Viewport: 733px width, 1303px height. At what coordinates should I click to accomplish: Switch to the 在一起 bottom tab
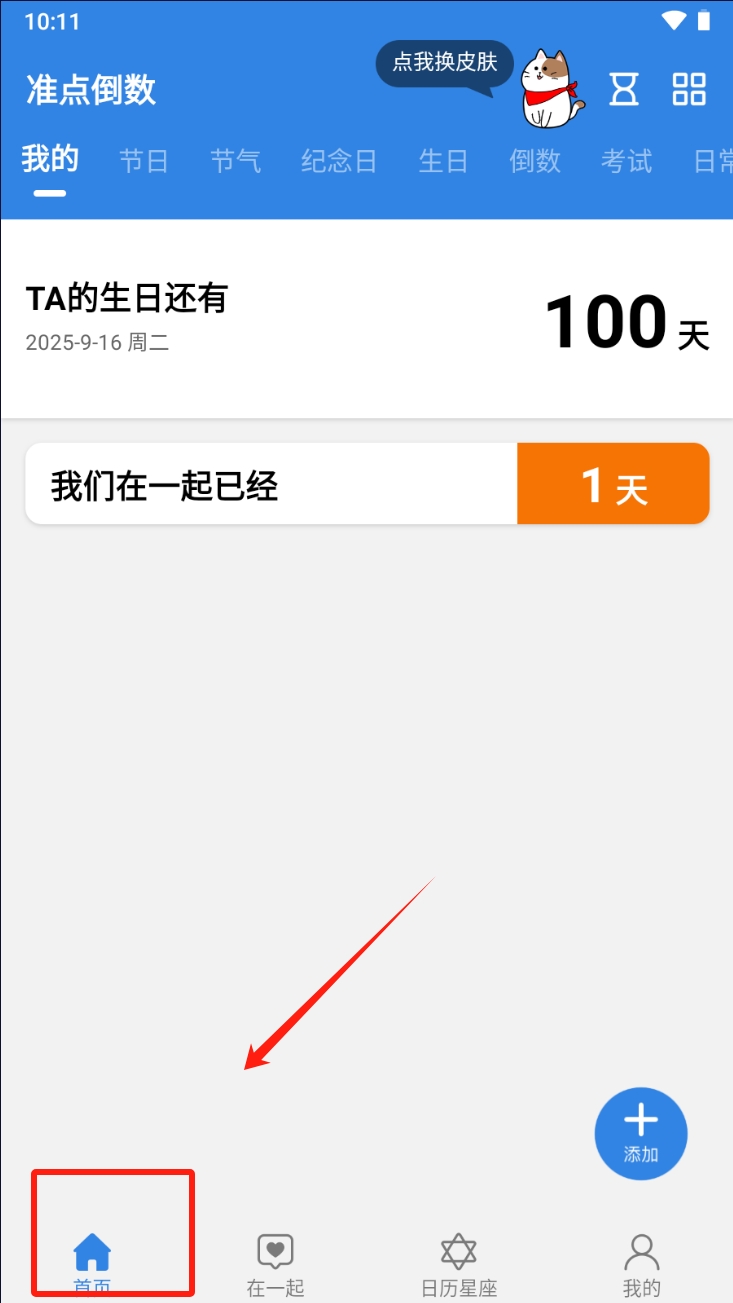(x=275, y=1262)
